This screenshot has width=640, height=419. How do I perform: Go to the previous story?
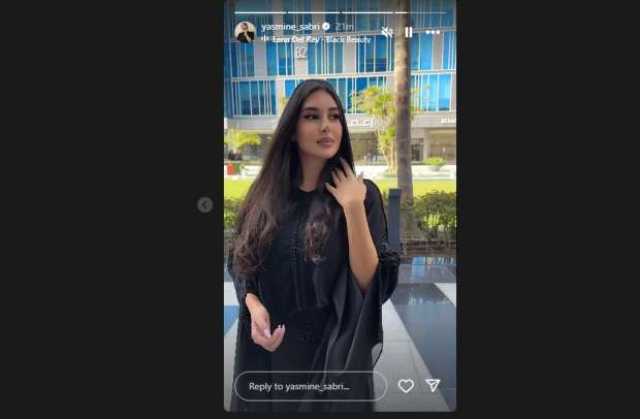click(x=205, y=204)
